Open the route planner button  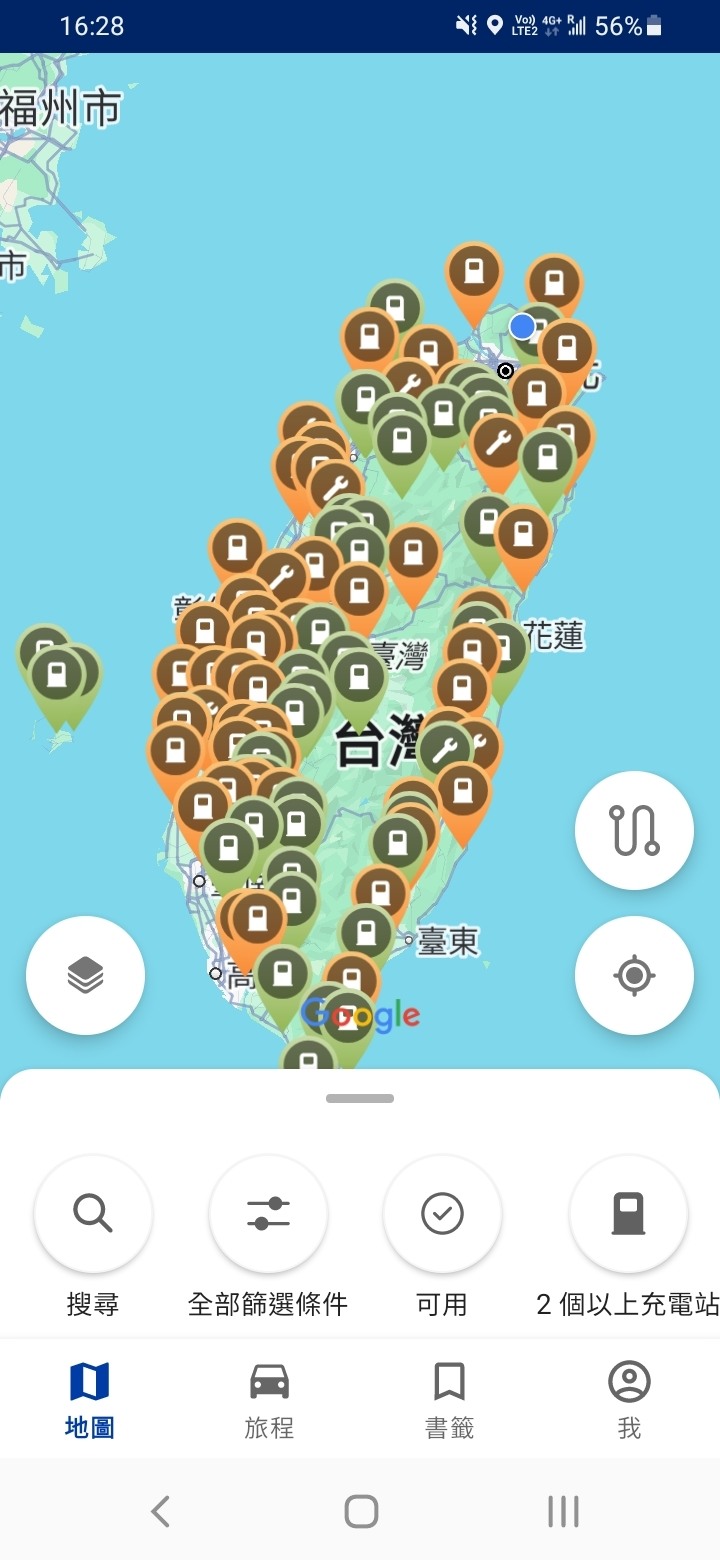click(634, 830)
